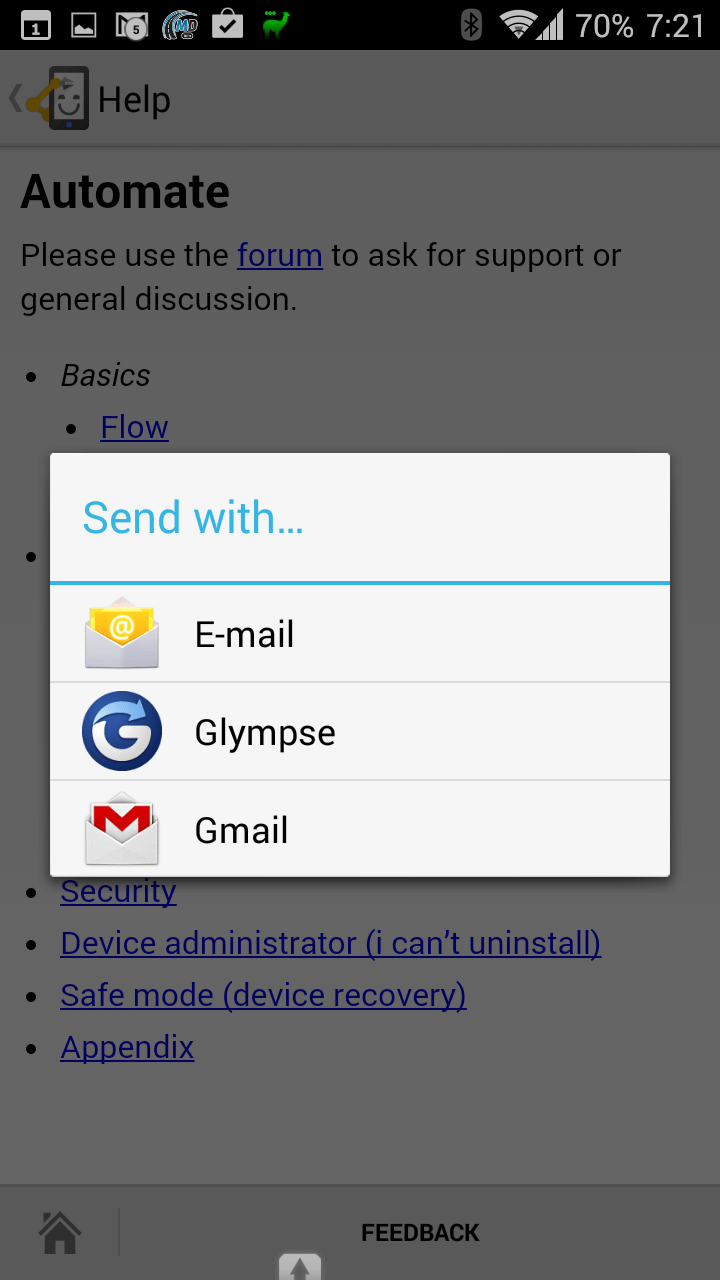
Task: Select Glympse in the Send with dialog
Action: pyautogui.click(x=360, y=732)
